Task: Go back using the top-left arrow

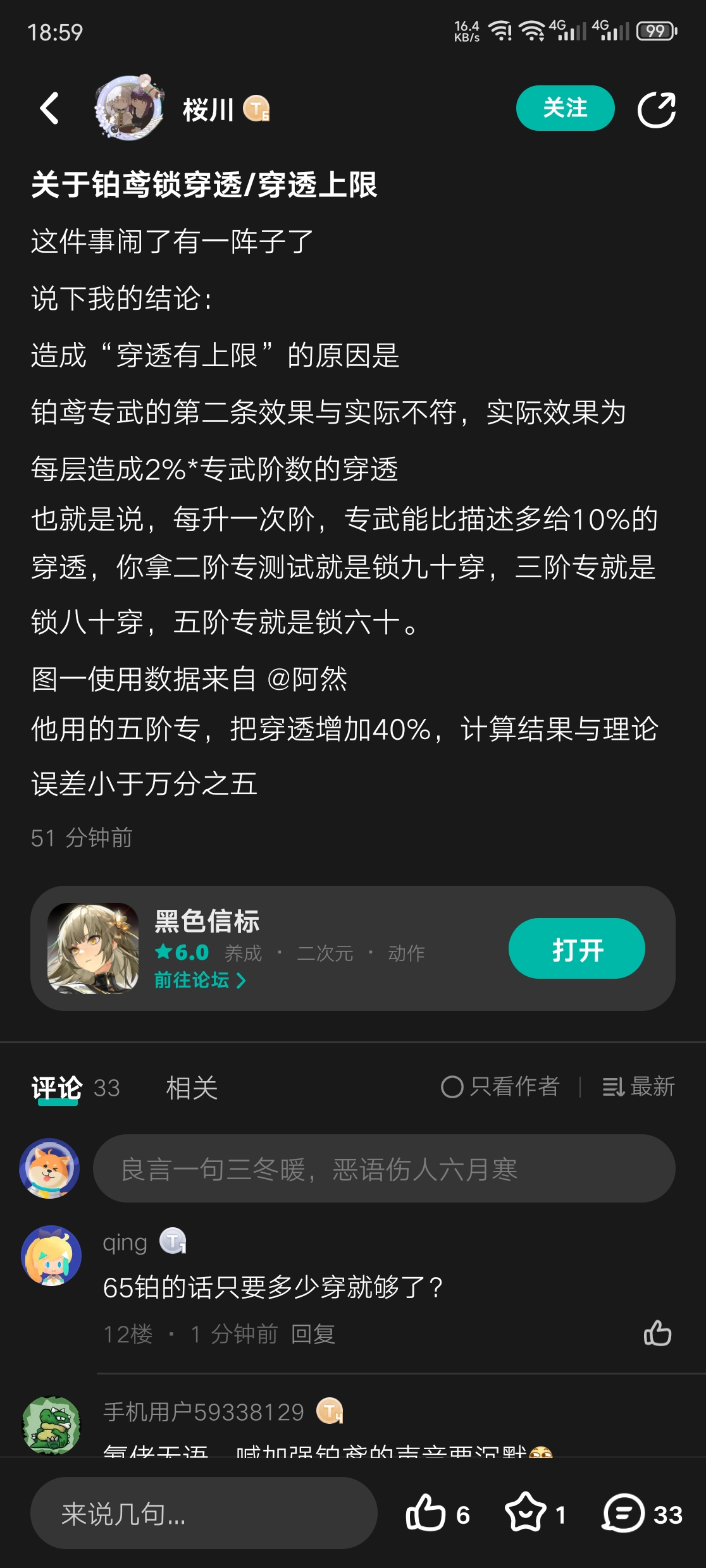Action: [x=49, y=108]
